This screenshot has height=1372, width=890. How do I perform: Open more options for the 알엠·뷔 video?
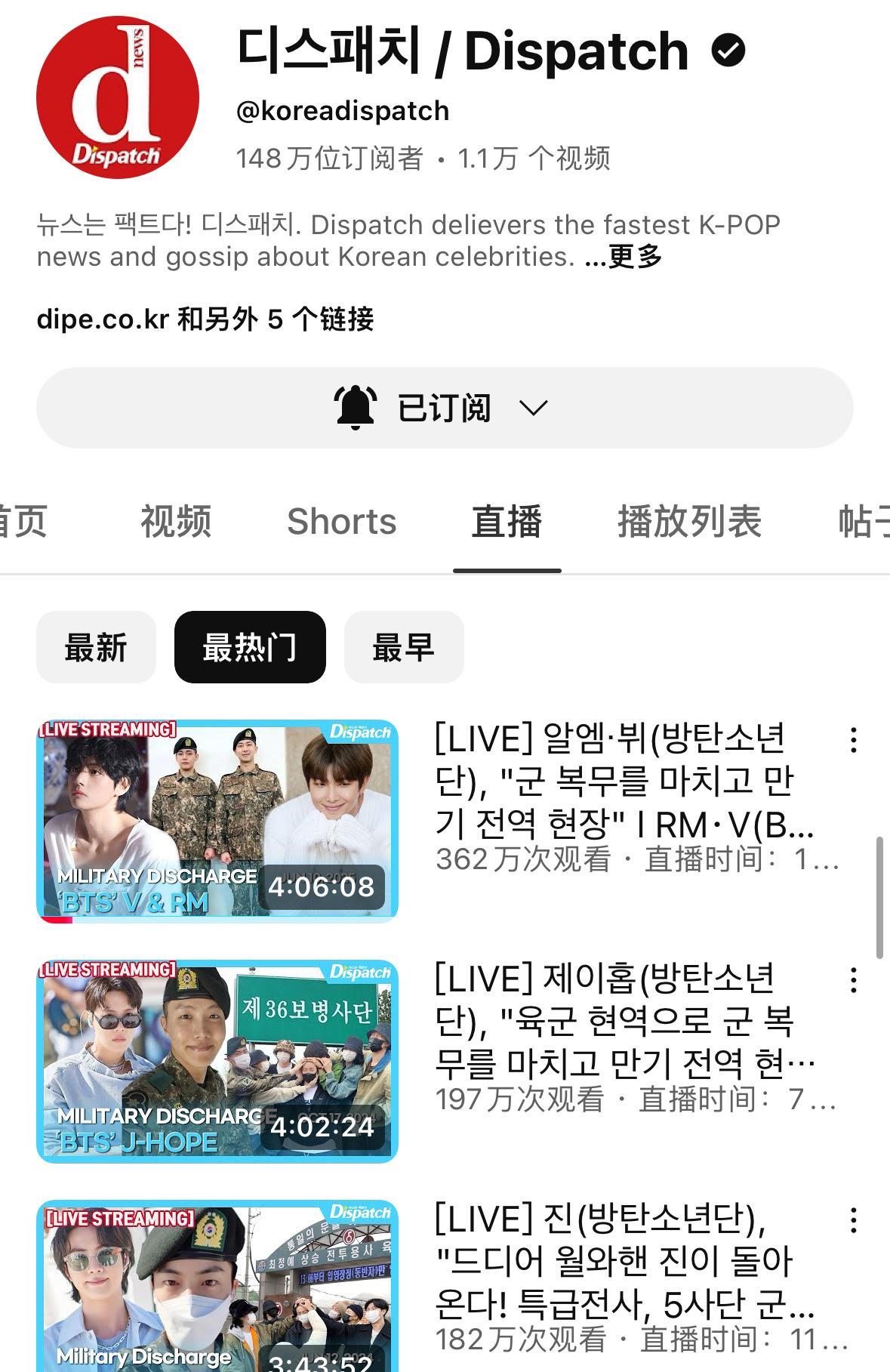(853, 740)
